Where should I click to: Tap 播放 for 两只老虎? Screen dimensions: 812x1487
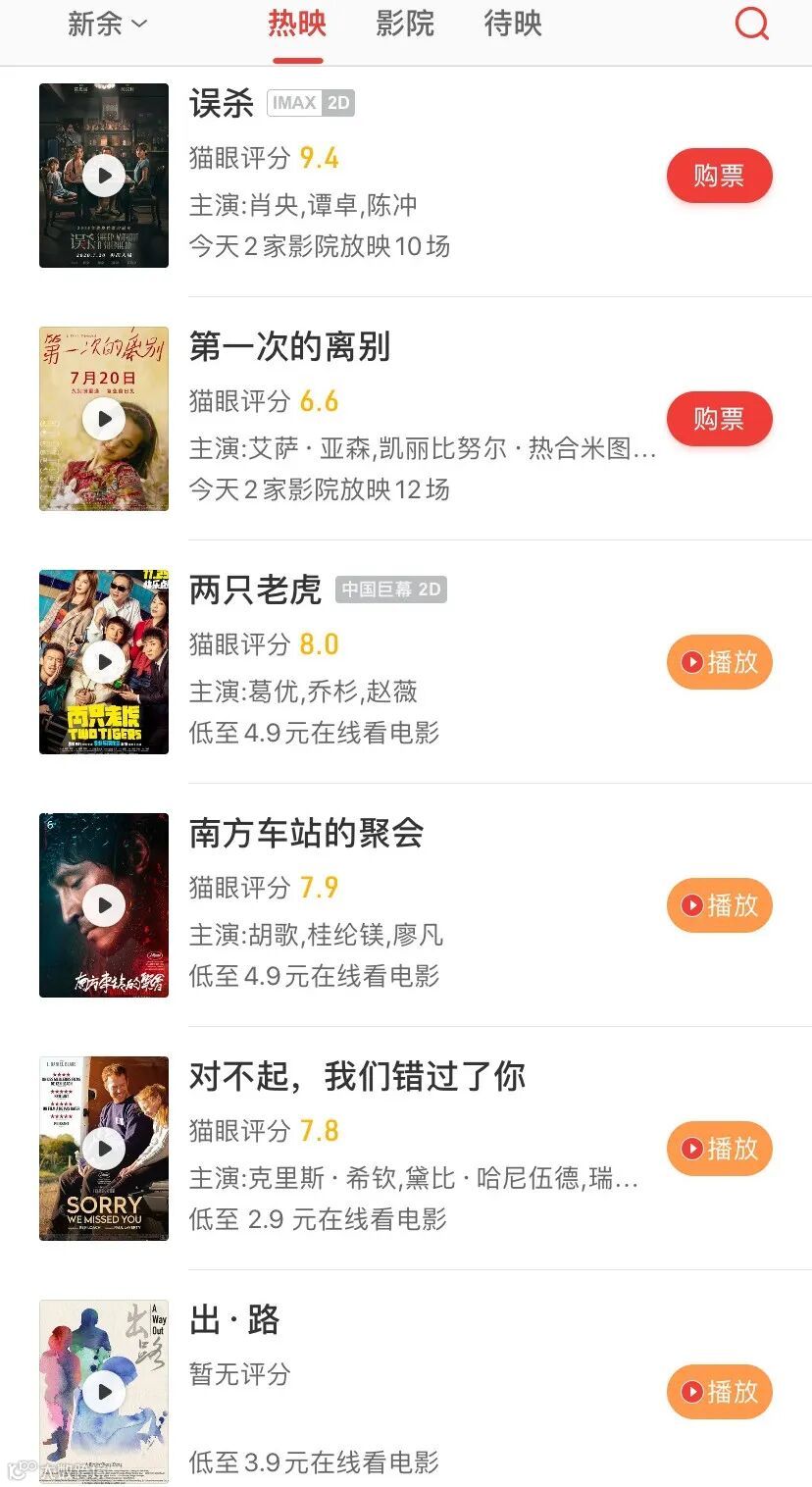coord(719,662)
